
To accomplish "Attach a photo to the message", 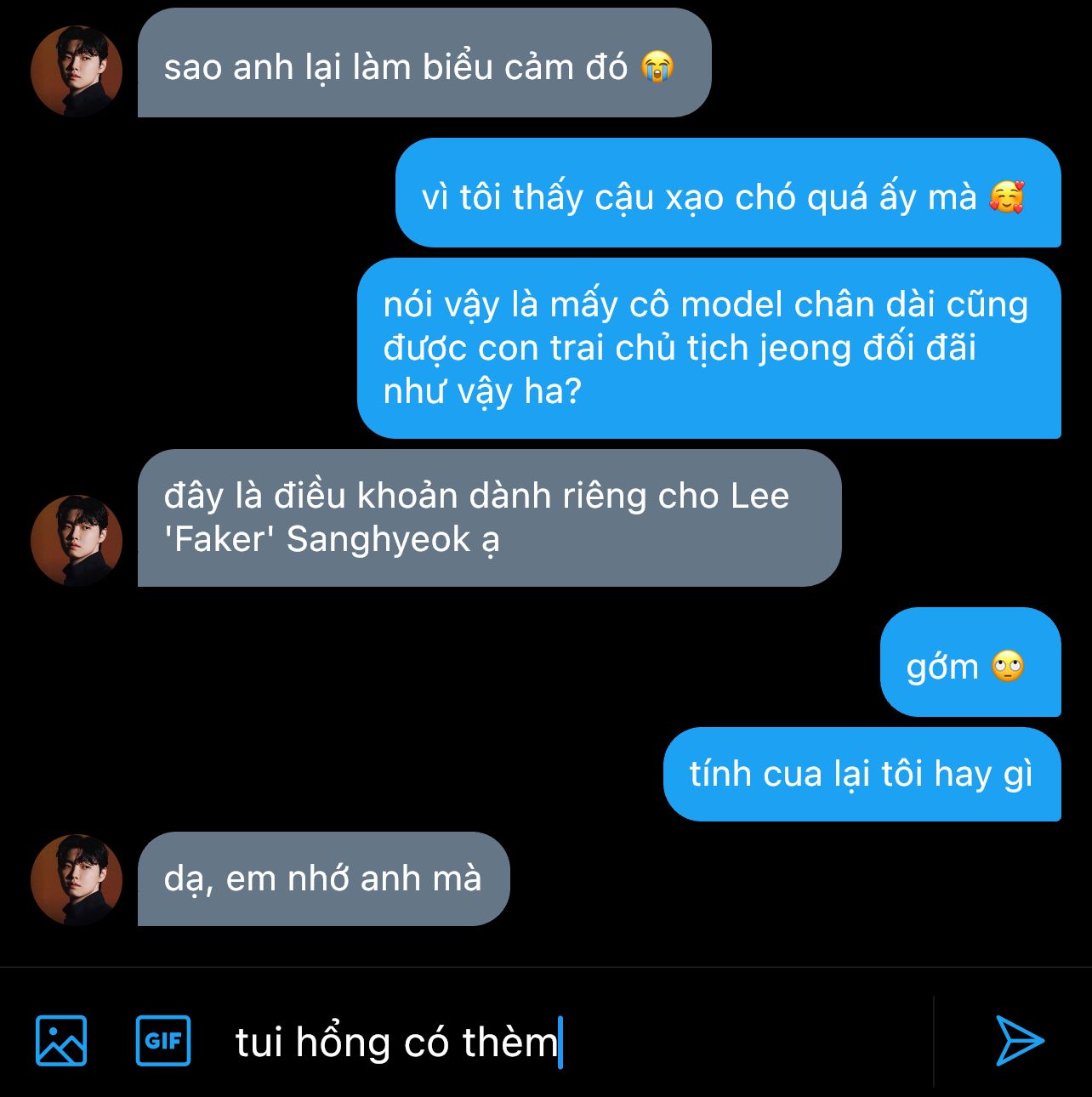I will click(61, 1040).
